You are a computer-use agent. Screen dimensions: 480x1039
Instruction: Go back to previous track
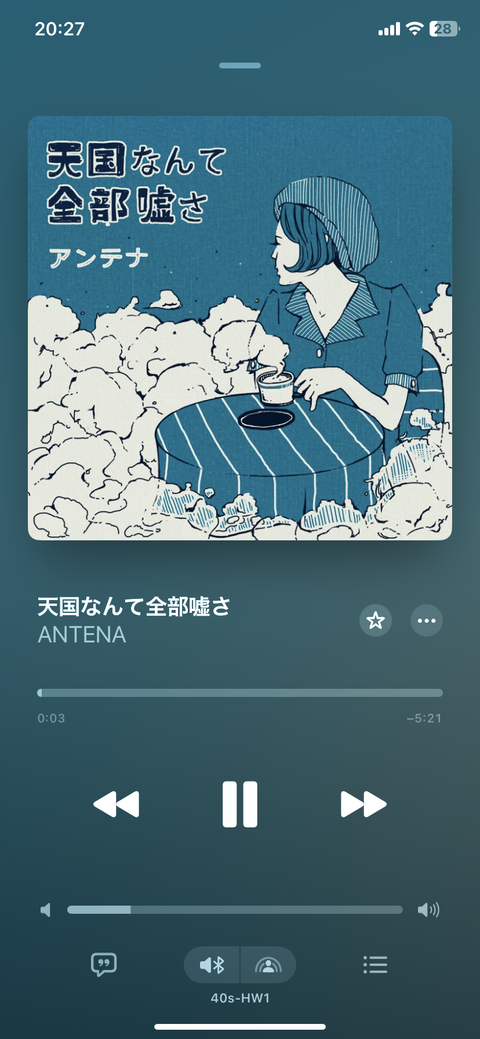point(116,804)
